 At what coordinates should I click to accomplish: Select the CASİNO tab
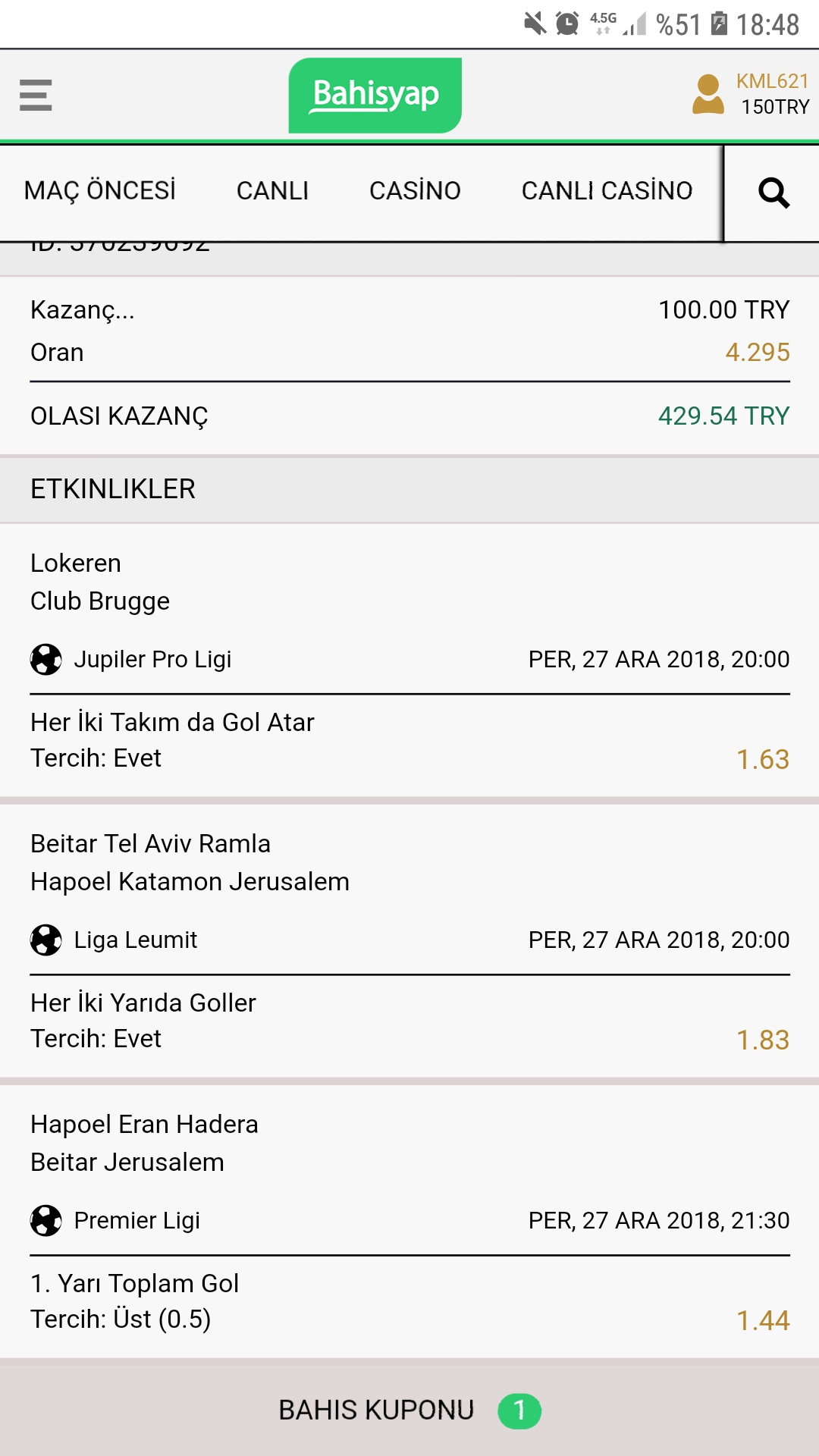(x=415, y=190)
